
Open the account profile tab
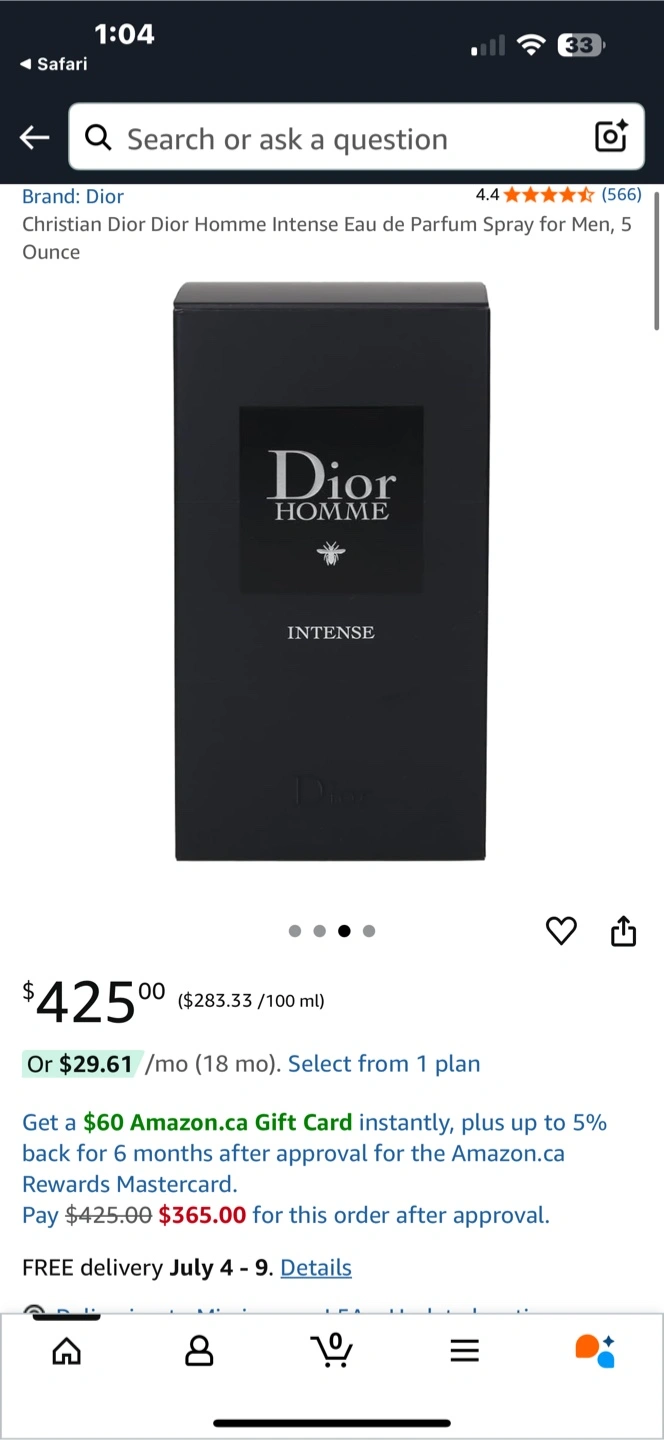(x=199, y=1352)
